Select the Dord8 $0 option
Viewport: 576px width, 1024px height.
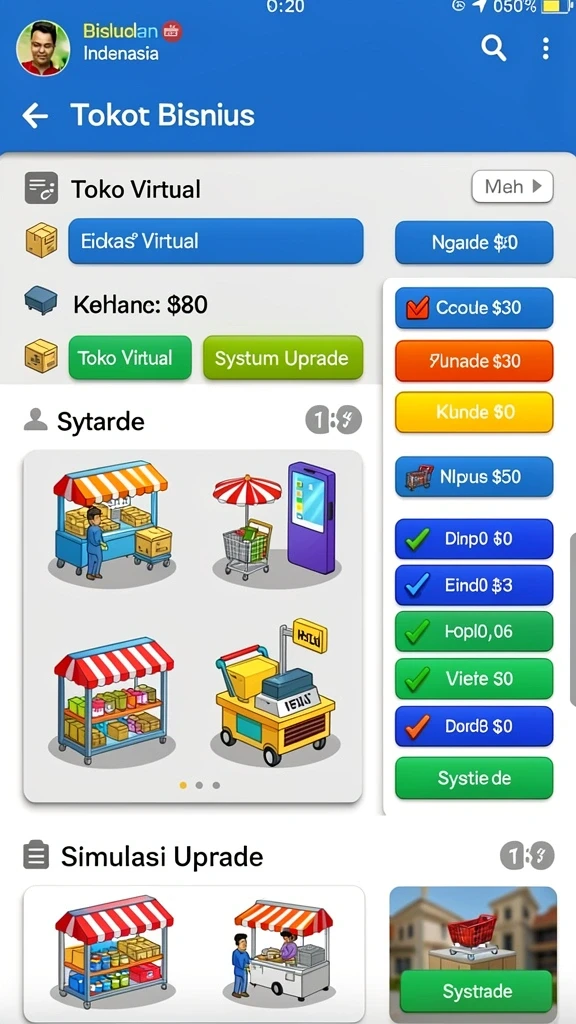(474, 726)
